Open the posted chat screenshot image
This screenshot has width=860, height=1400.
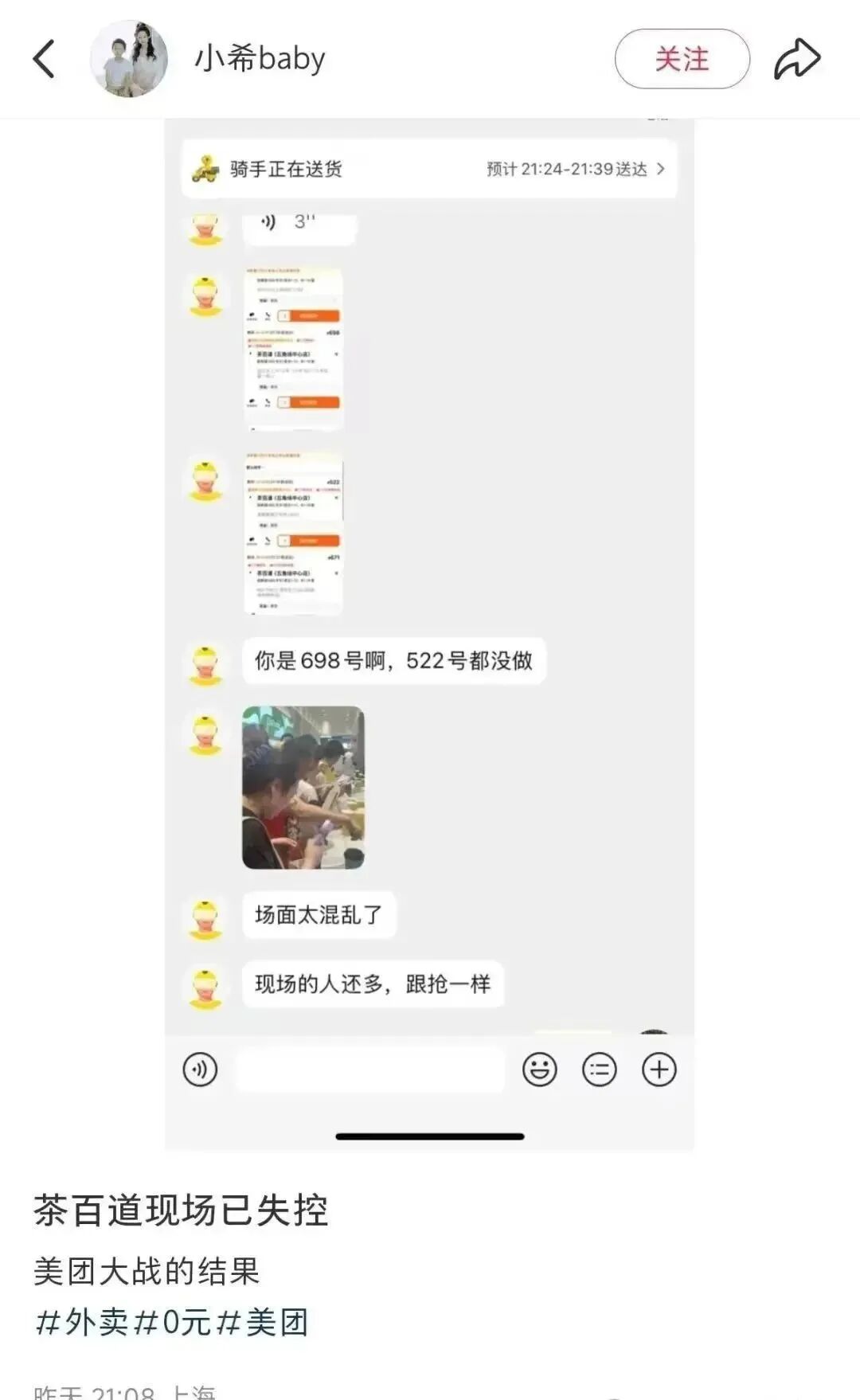tap(429, 635)
